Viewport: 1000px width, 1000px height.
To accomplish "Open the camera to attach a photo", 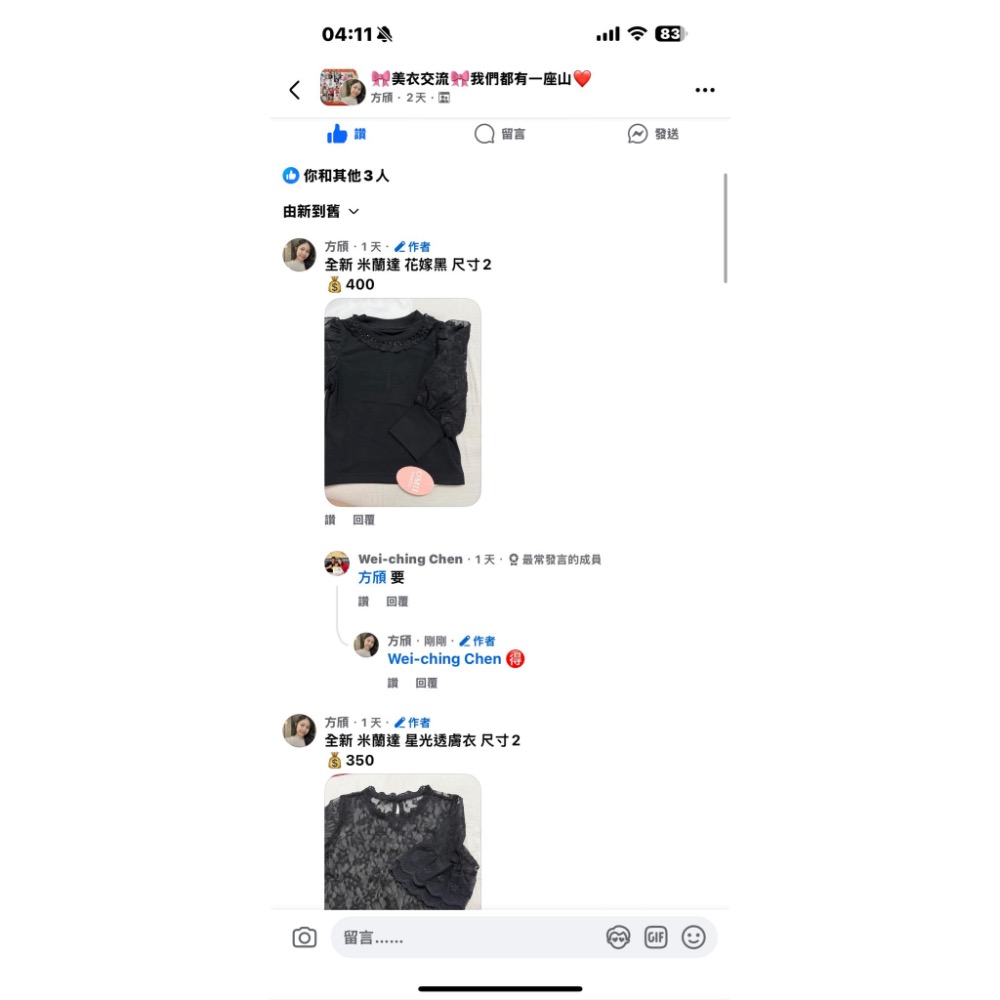I will pyautogui.click(x=304, y=937).
